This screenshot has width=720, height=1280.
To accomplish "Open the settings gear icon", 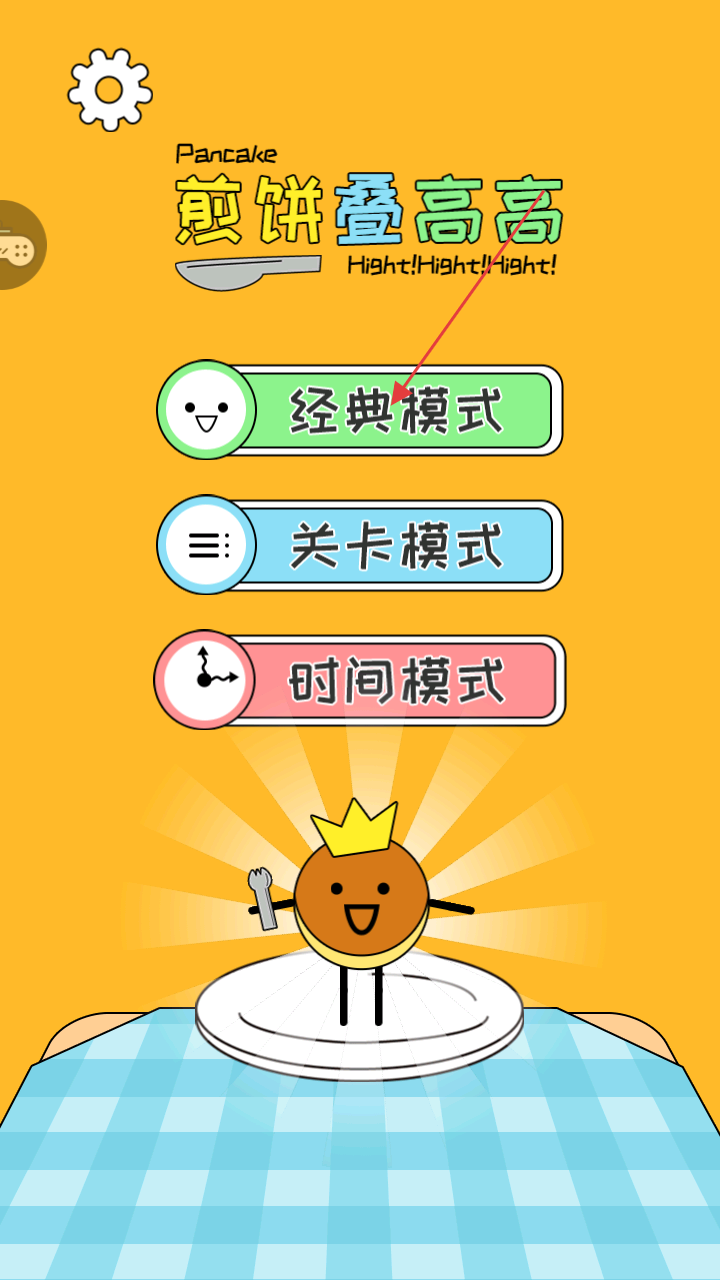I will tap(110, 90).
